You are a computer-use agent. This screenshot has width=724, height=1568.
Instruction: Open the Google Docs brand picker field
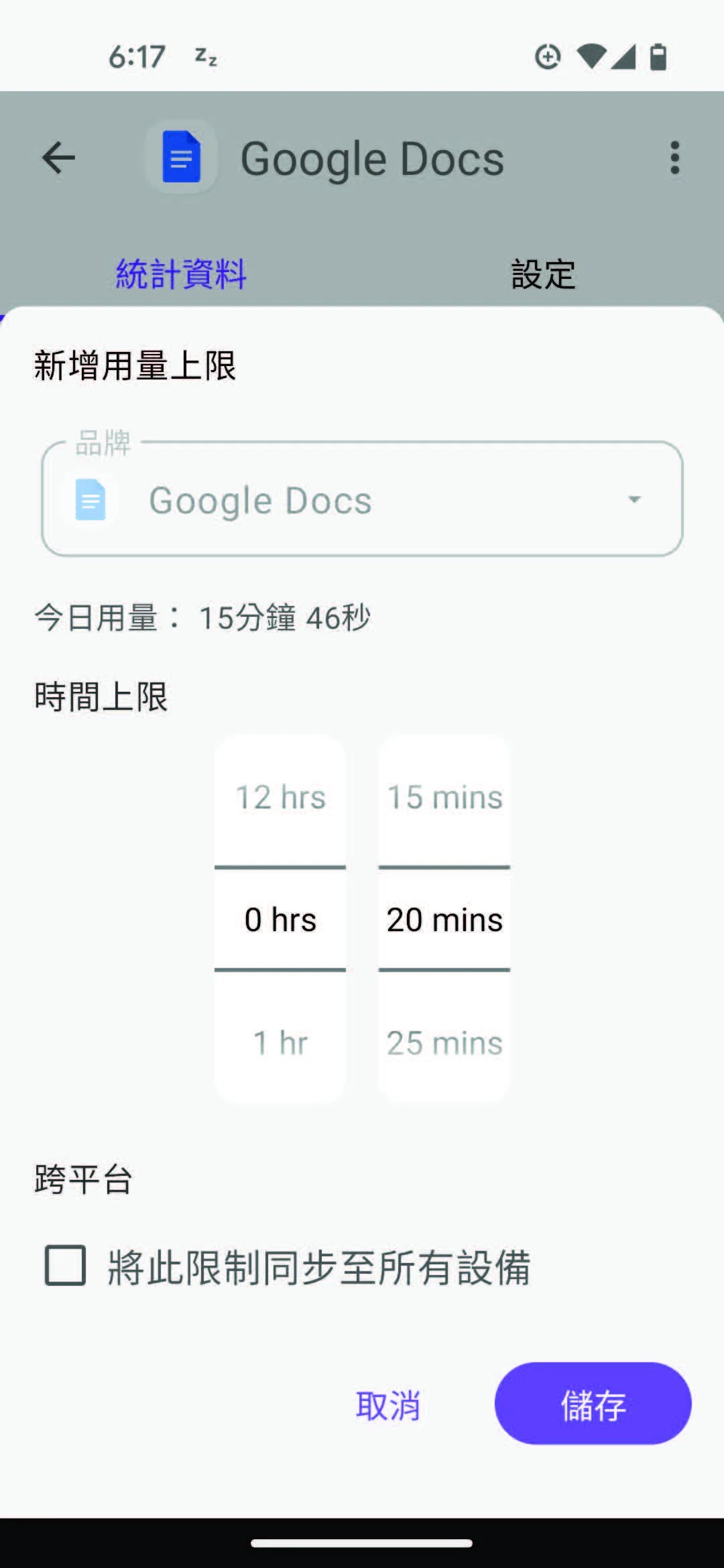(362, 499)
